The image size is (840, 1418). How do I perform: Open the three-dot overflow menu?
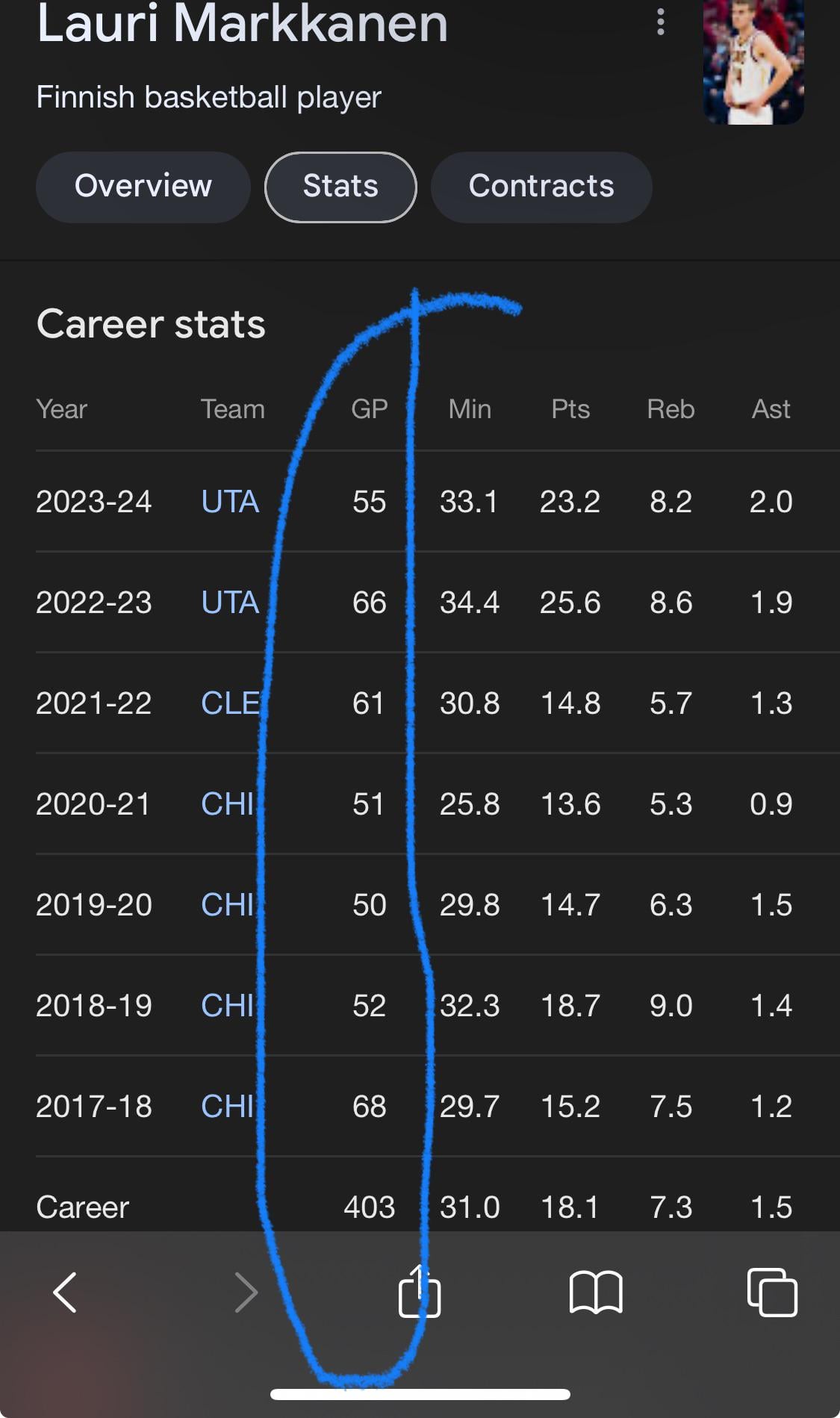661,22
